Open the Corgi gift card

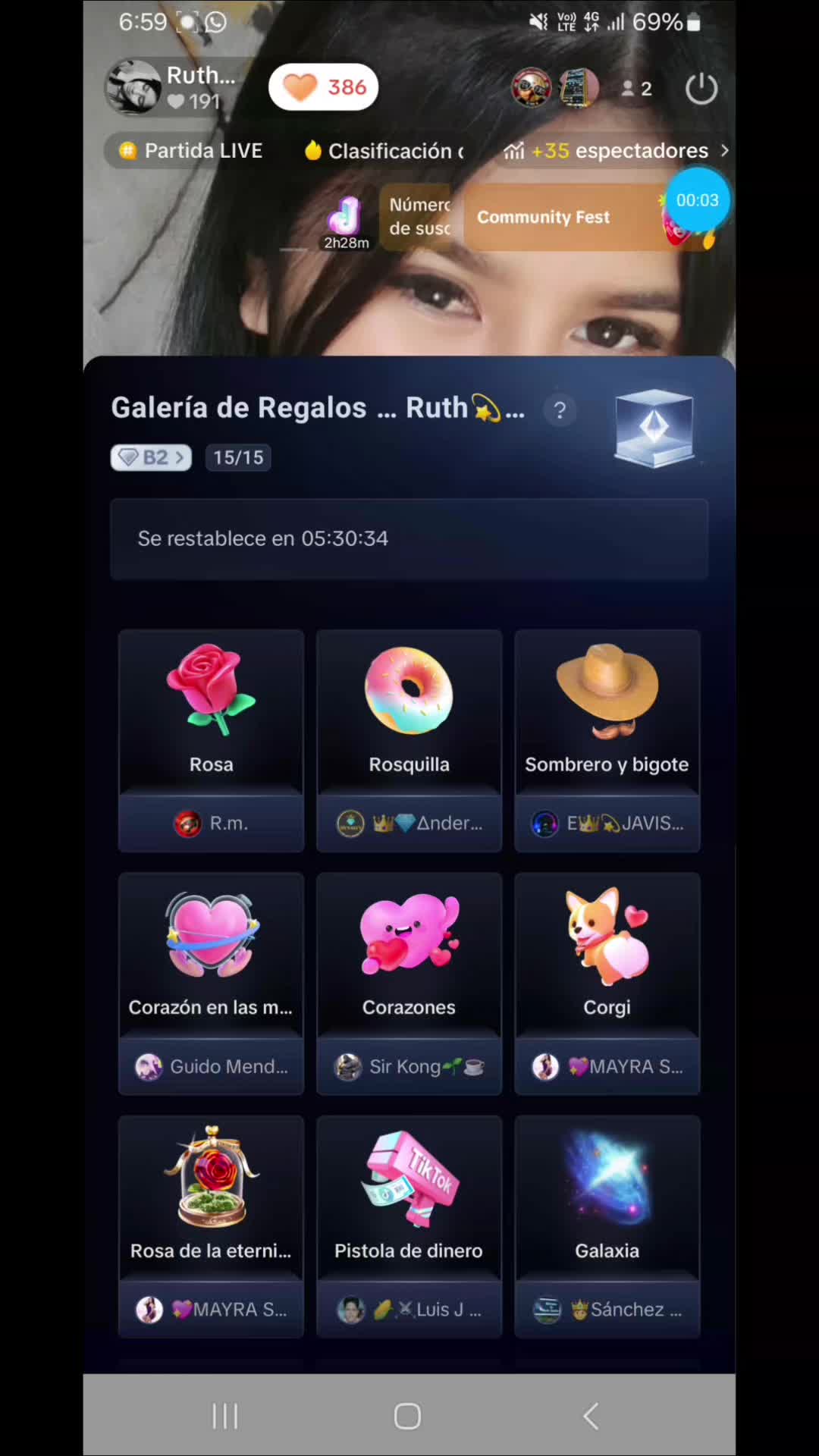(x=607, y=983)
